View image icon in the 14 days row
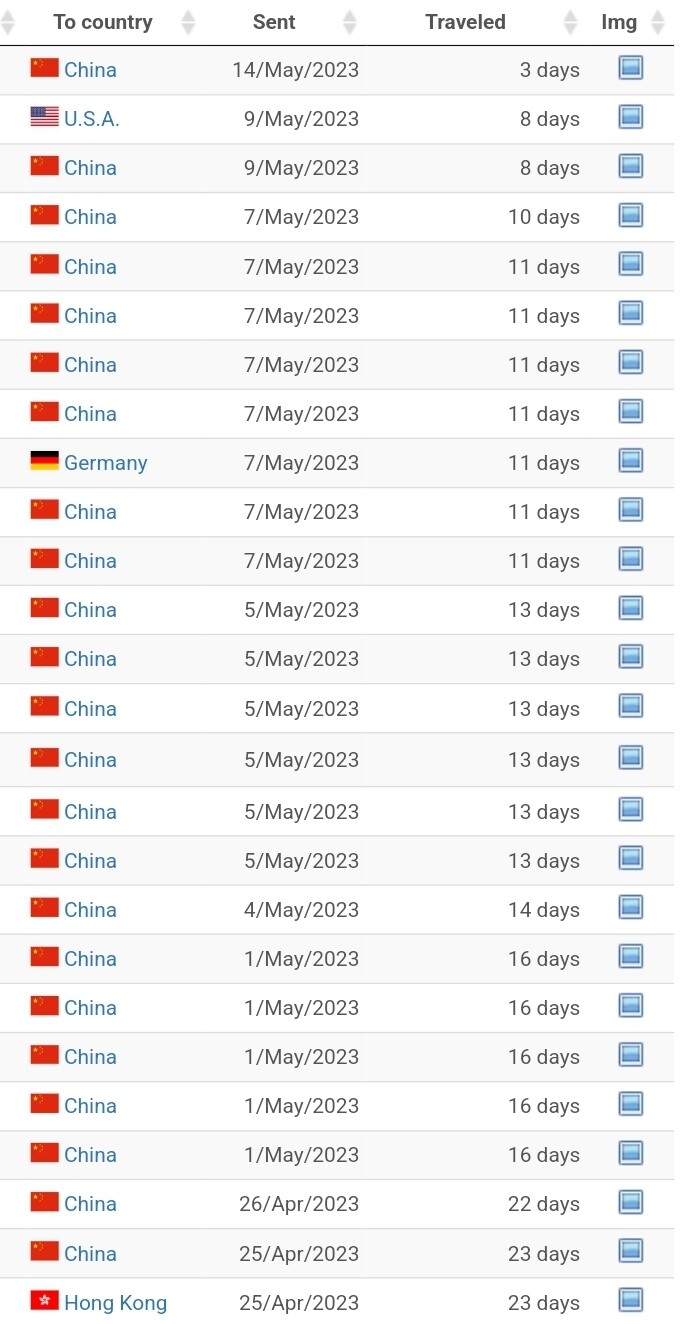 point(631,907)
